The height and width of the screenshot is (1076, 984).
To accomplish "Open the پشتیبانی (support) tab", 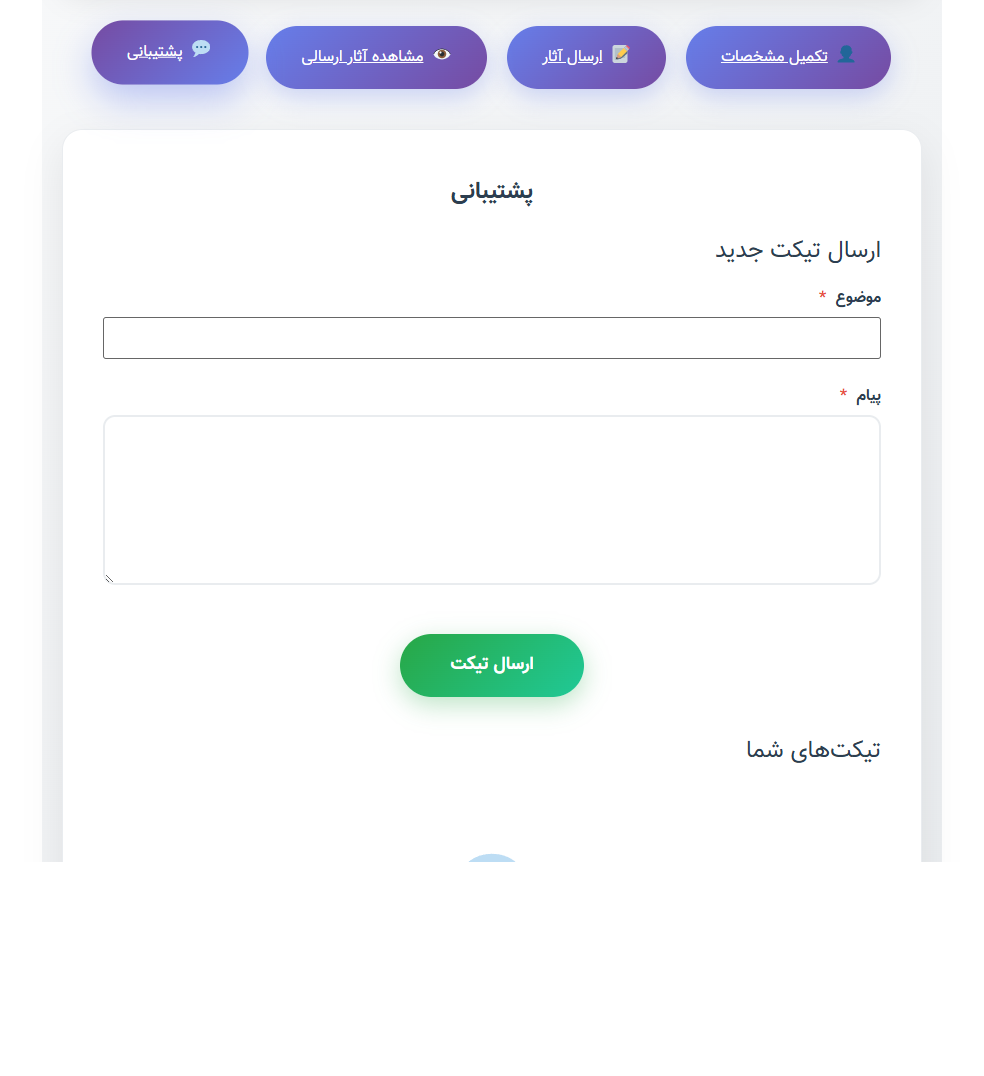I will [170, 52].
